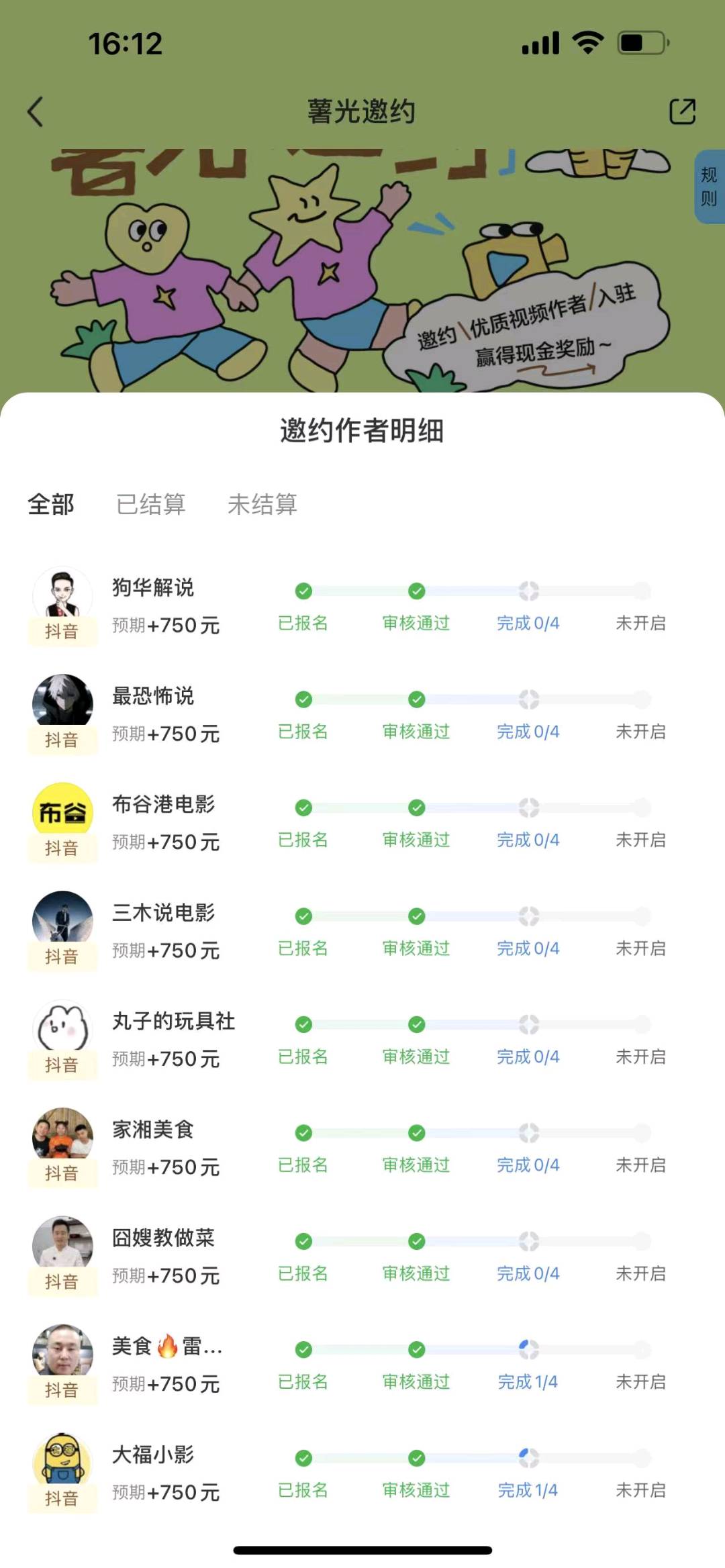Go back from 薯光邀约 page

point(36,111)
